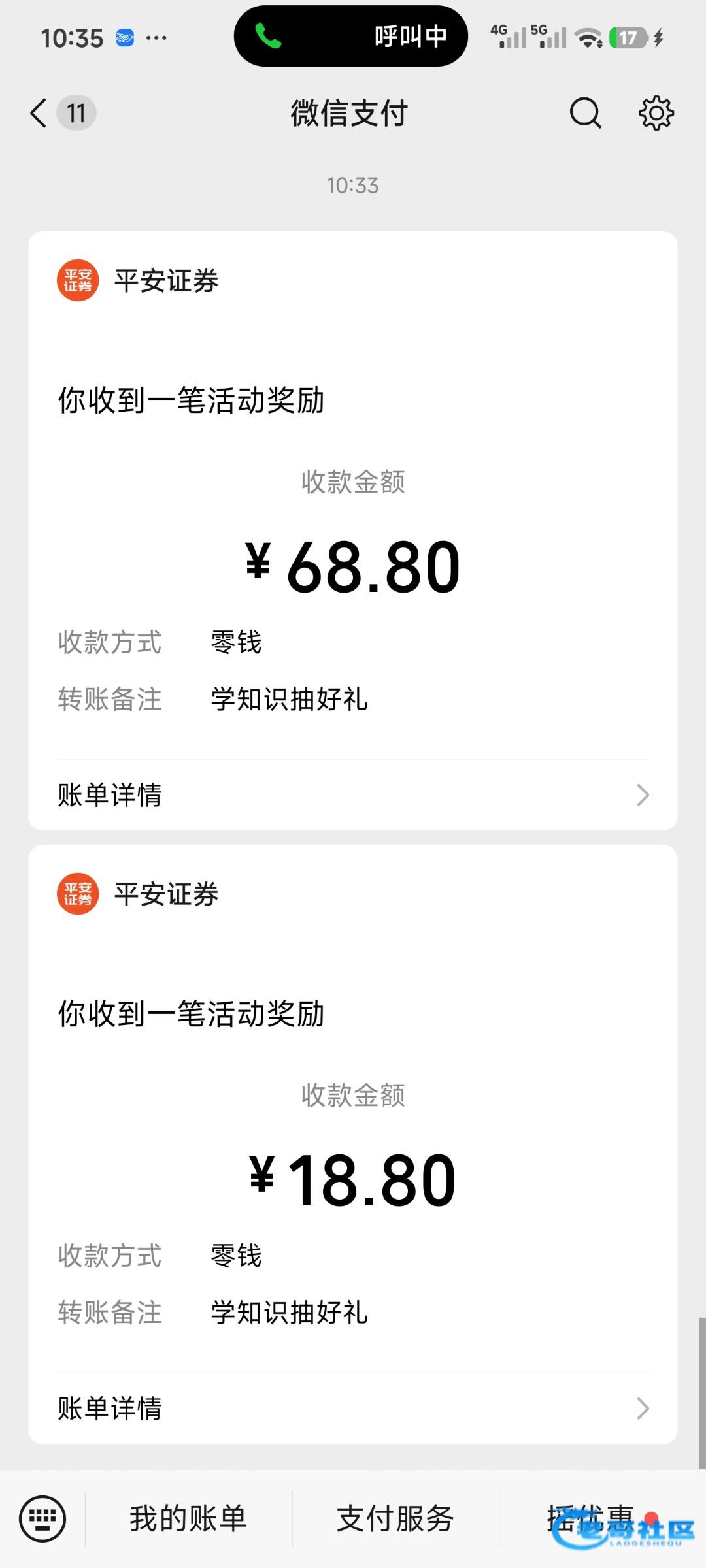This screenshot has height=1568, width=706.
Task: View 账单详情 for the ¥68.80 reward
Action: coord(353,795)
